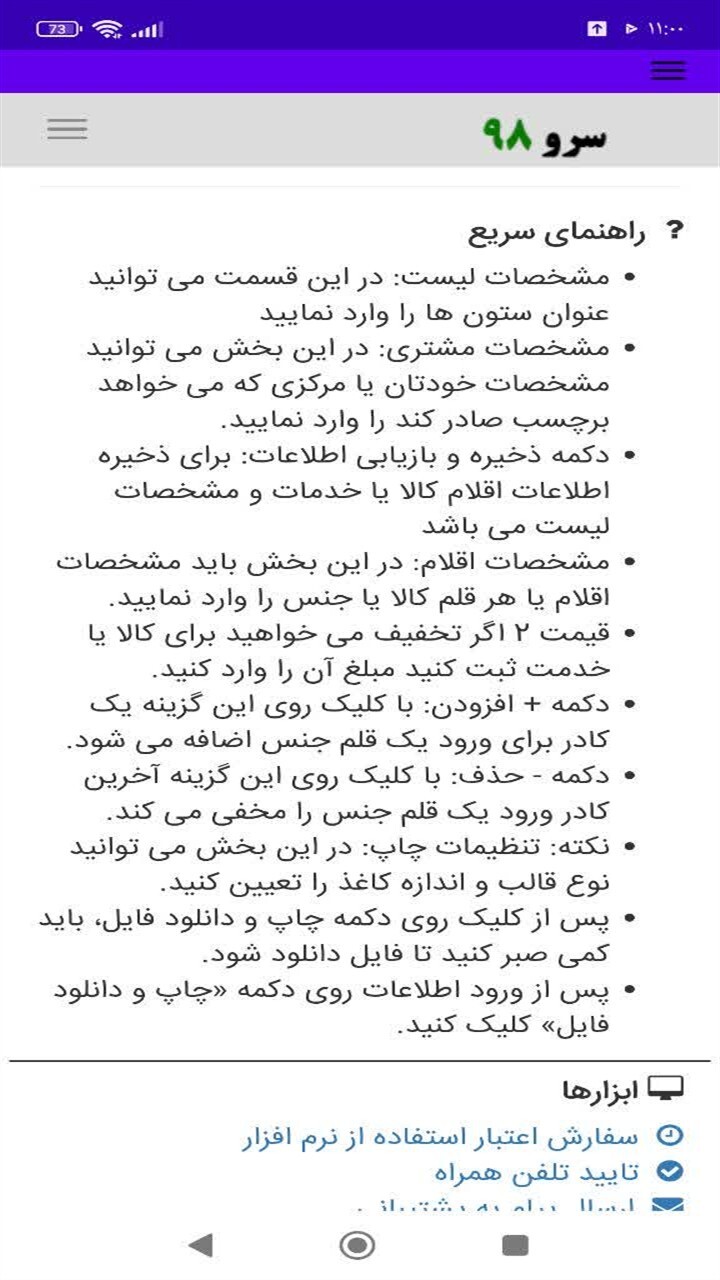This screenshot has width=720, height=1280.
Task: Tap the system back button
Action: point(201,1245)
